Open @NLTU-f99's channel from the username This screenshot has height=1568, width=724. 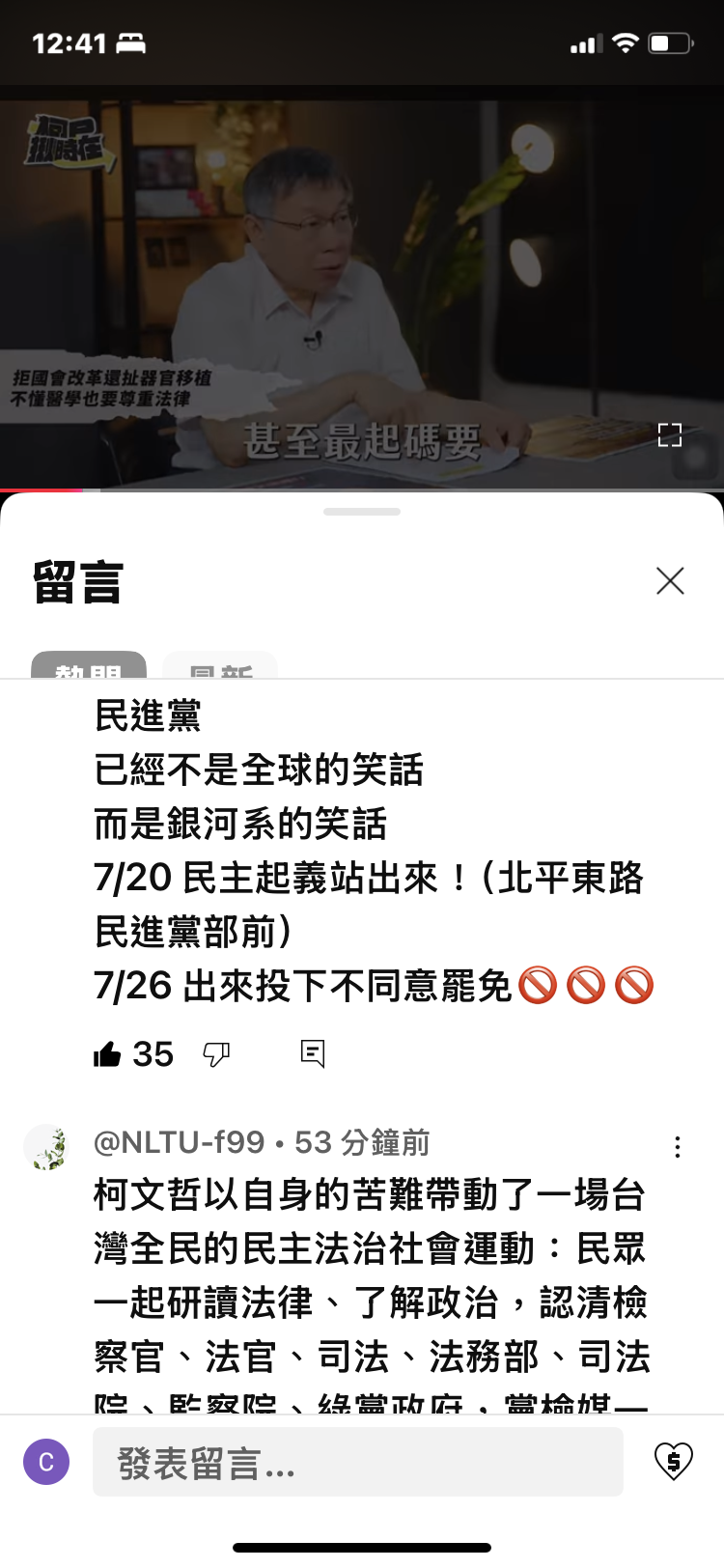coord(180,1143)
